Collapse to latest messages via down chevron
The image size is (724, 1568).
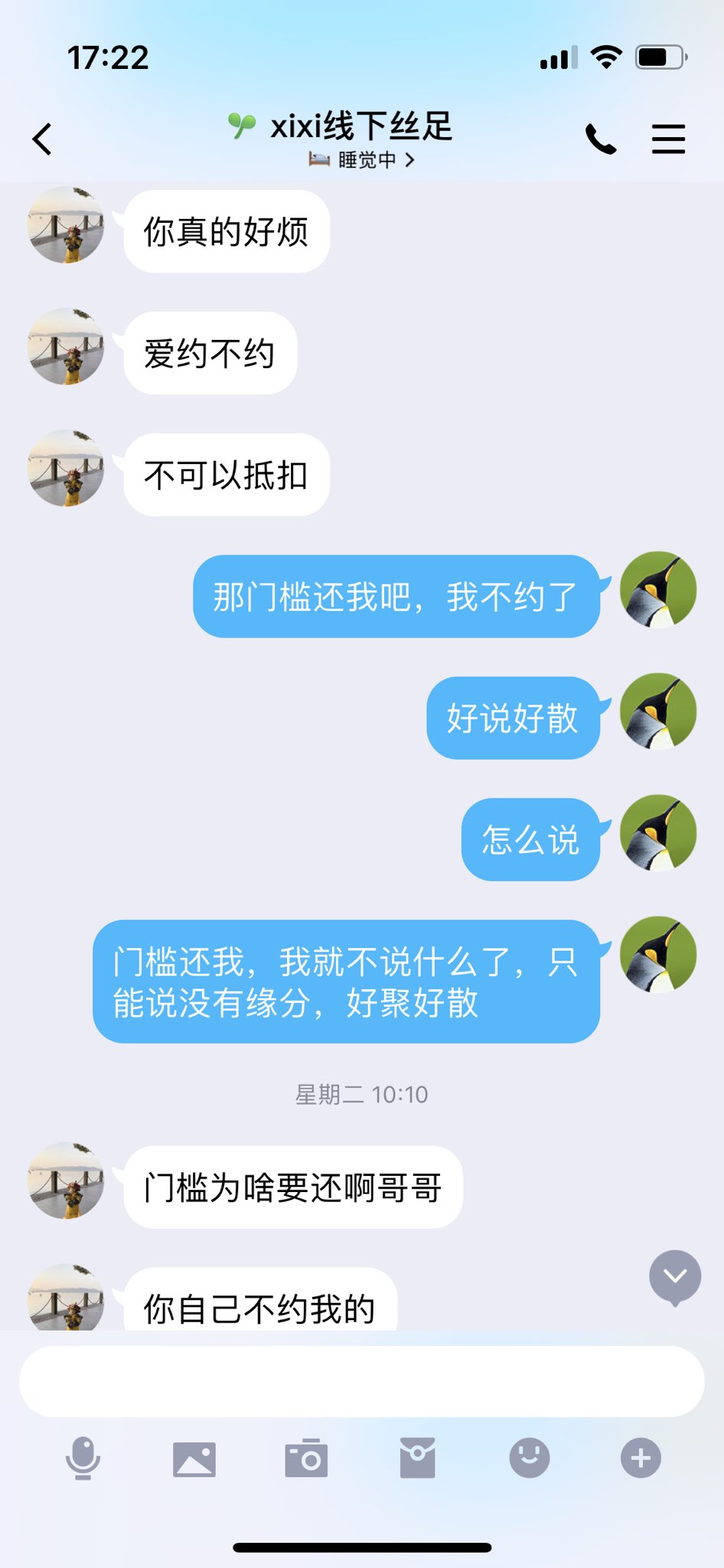click(673, 1273)
